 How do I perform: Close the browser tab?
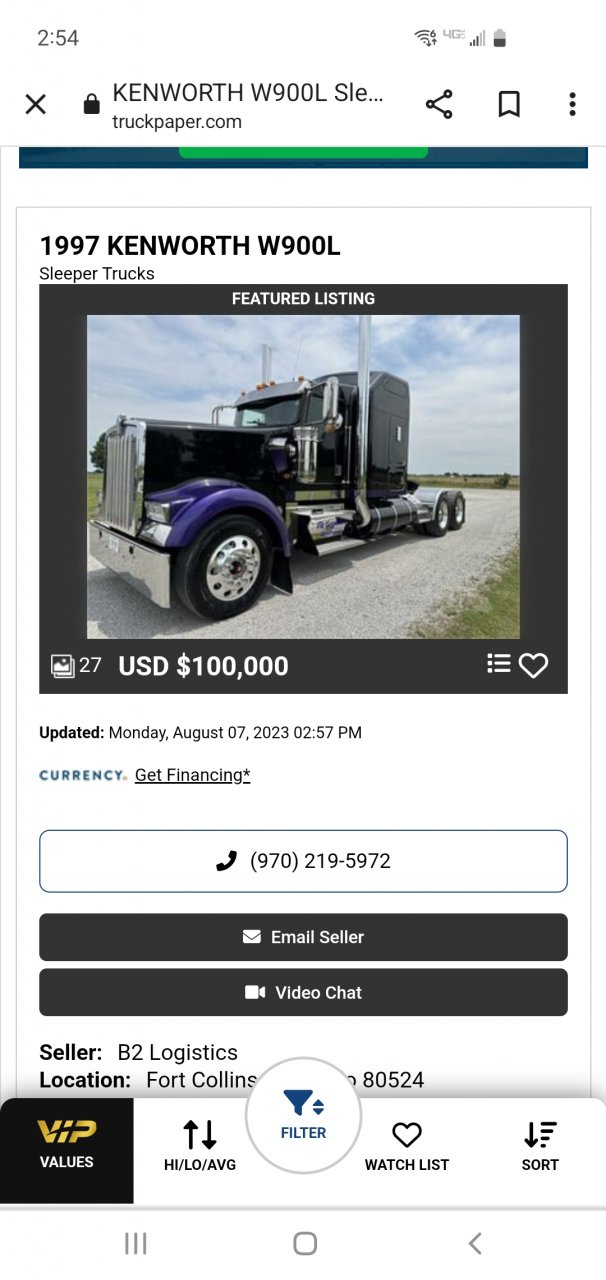tap(36, 104)
